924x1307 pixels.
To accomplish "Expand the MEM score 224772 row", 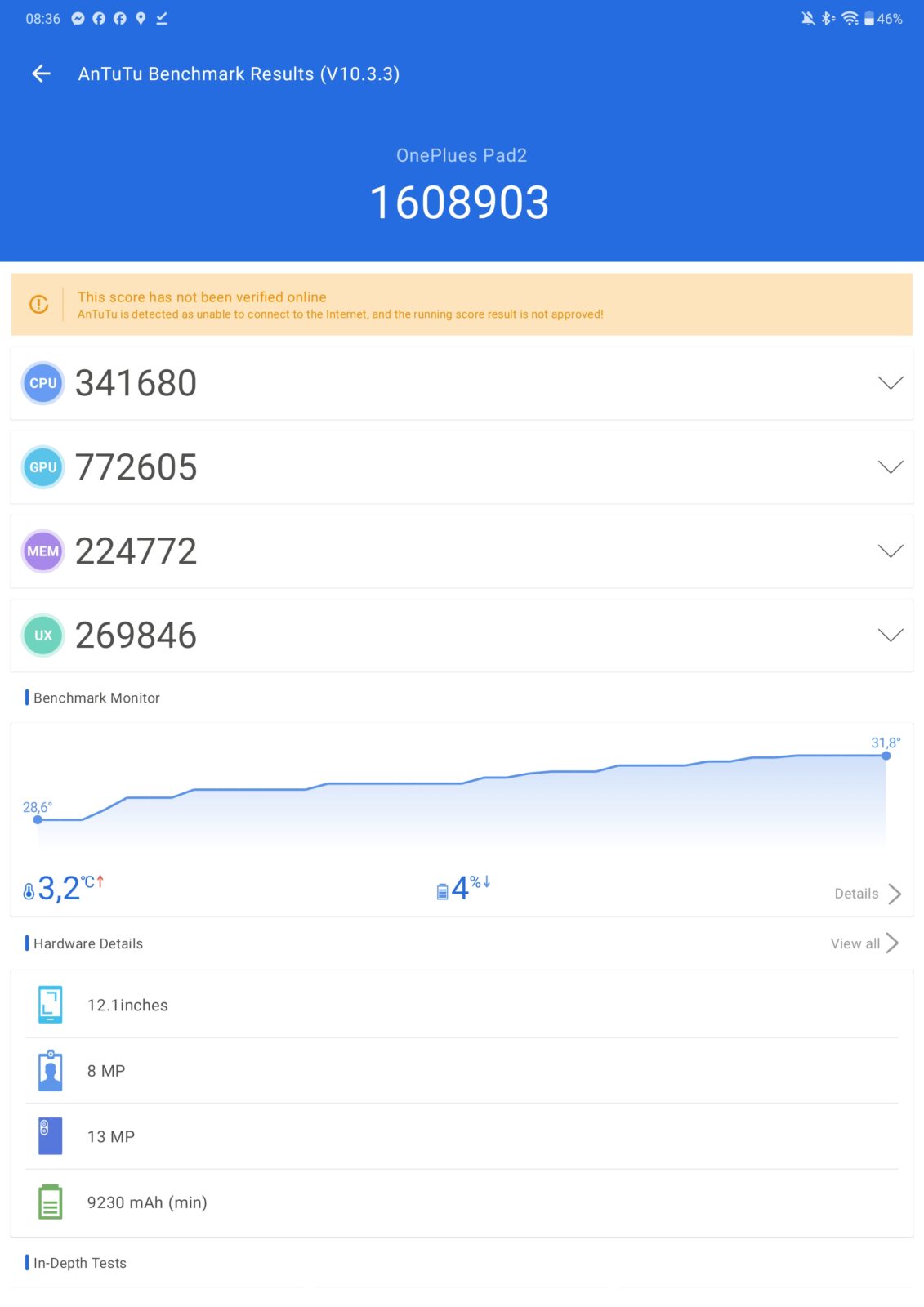I will 890,551.
